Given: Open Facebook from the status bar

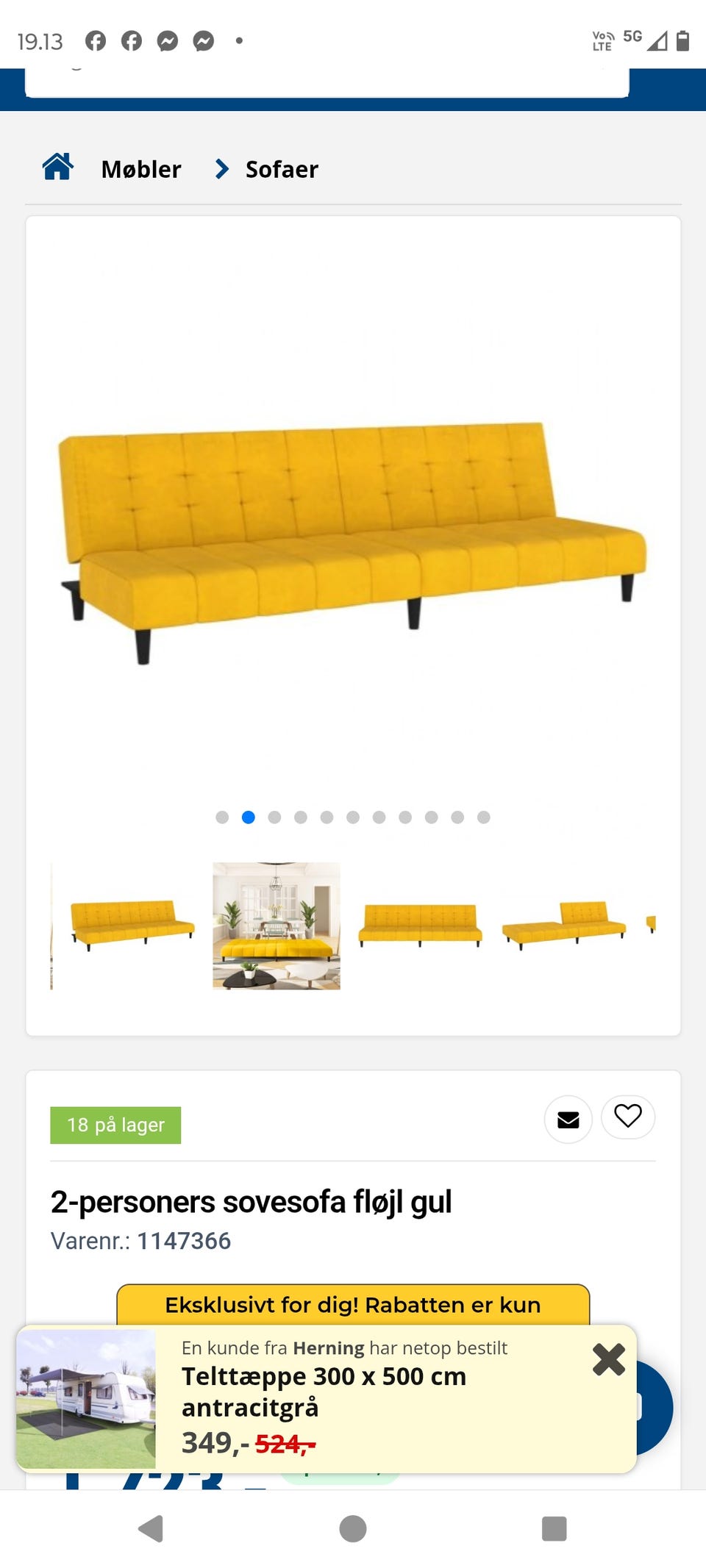Looking at the screenshot, I should pos(96,41).
